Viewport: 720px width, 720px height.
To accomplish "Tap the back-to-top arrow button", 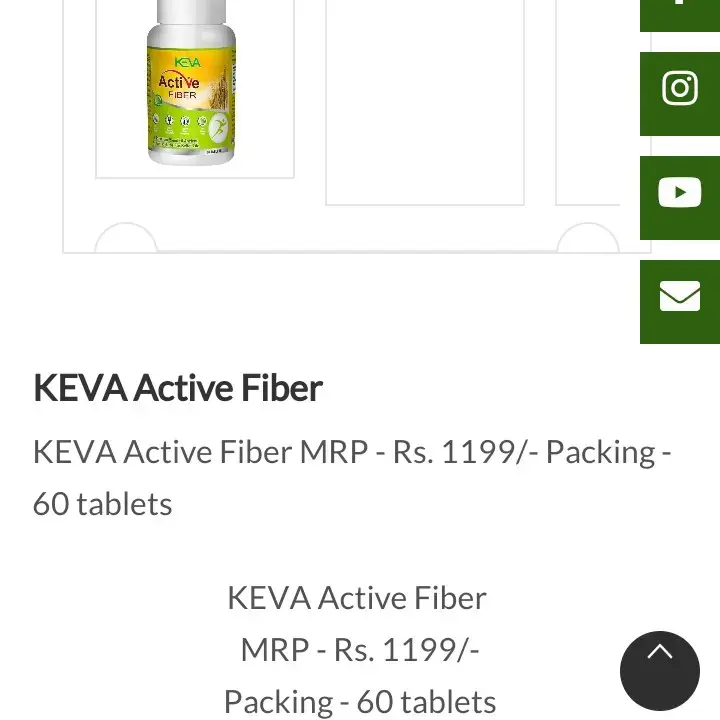I will click(x=659, y=670).
